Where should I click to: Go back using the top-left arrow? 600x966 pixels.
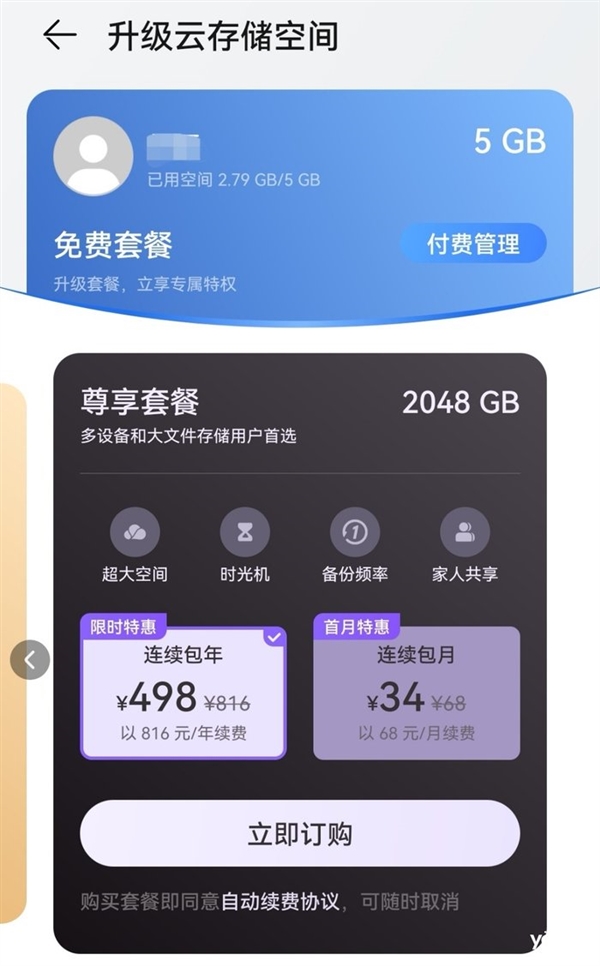[x=60, y=36]
